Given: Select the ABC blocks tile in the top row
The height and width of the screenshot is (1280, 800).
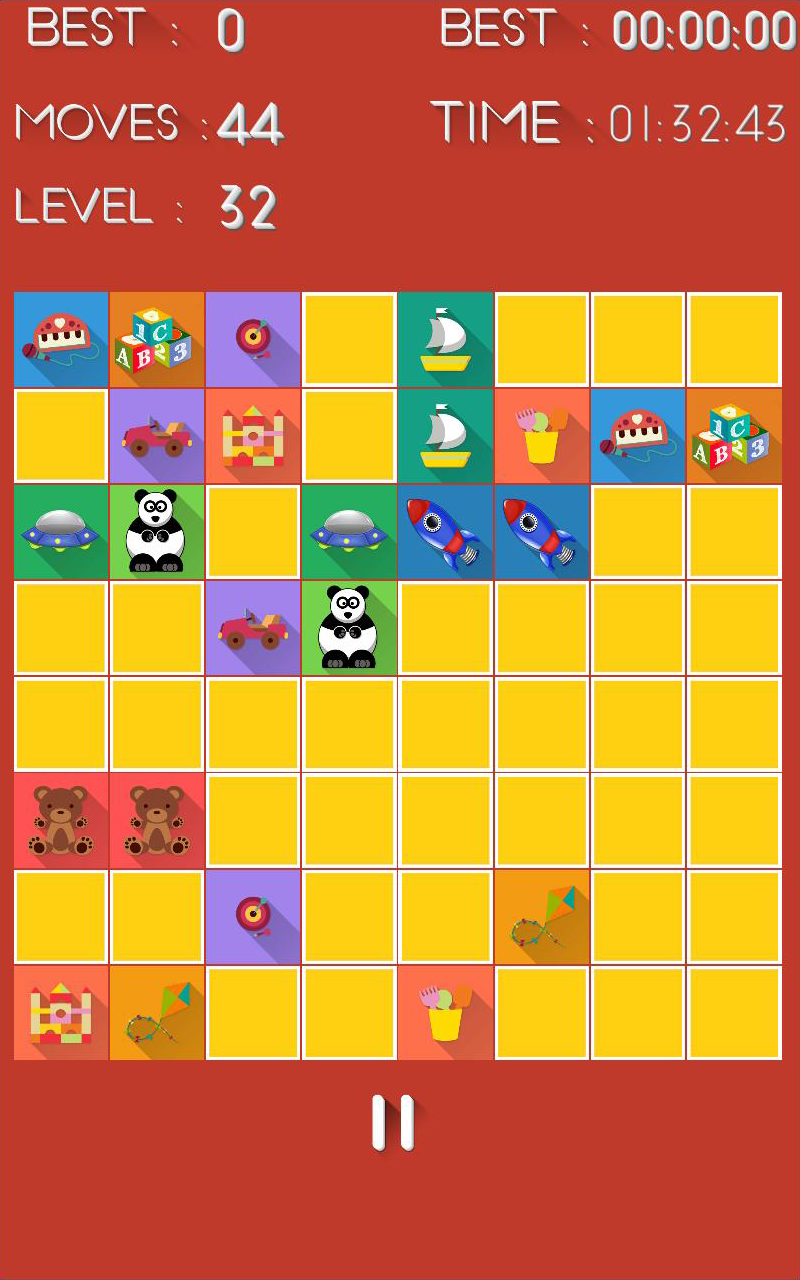Looking at the screenshot, I should (157, 338).
